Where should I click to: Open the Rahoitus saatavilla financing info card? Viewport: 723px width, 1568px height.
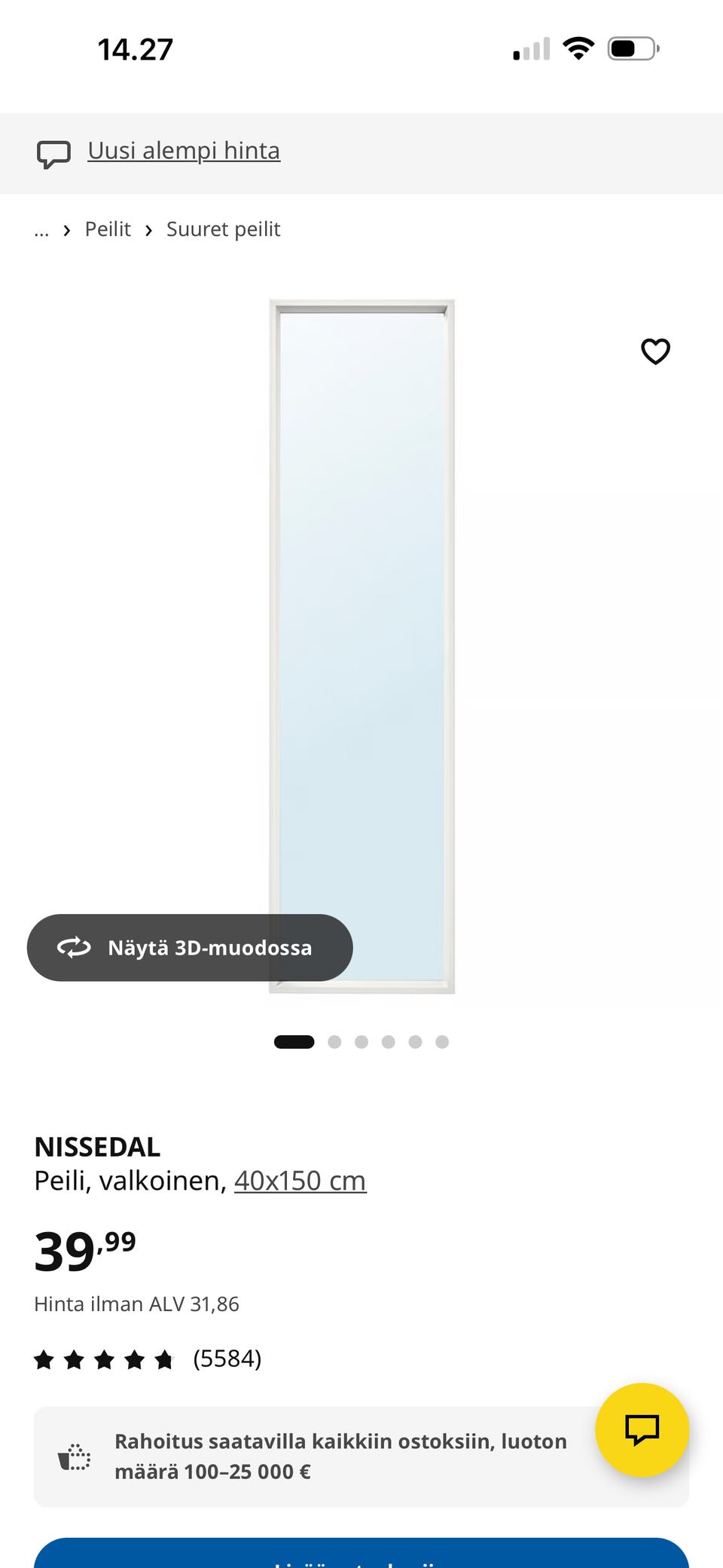tap(361, 1456)
